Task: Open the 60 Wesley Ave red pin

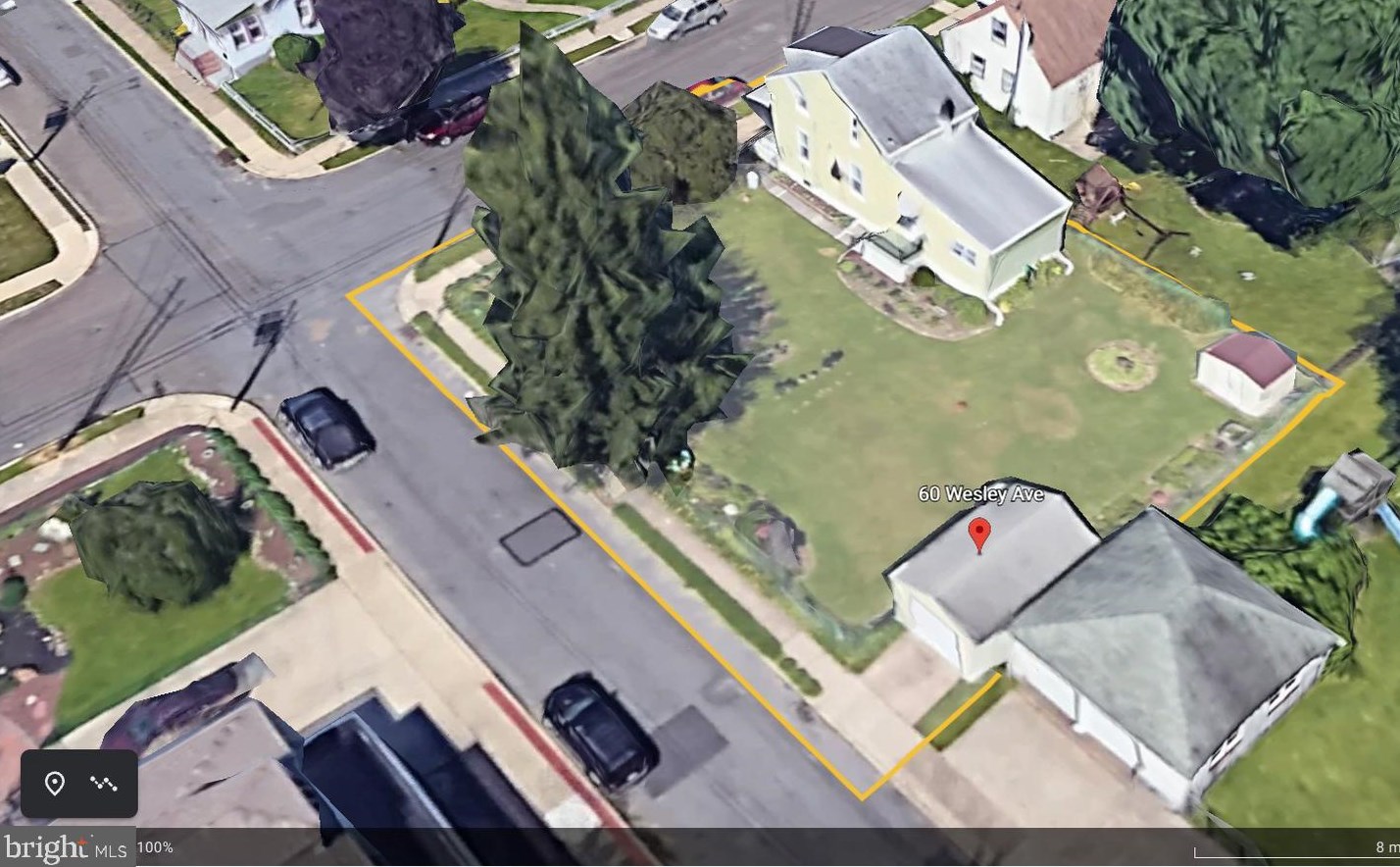Action: [978, 535]
